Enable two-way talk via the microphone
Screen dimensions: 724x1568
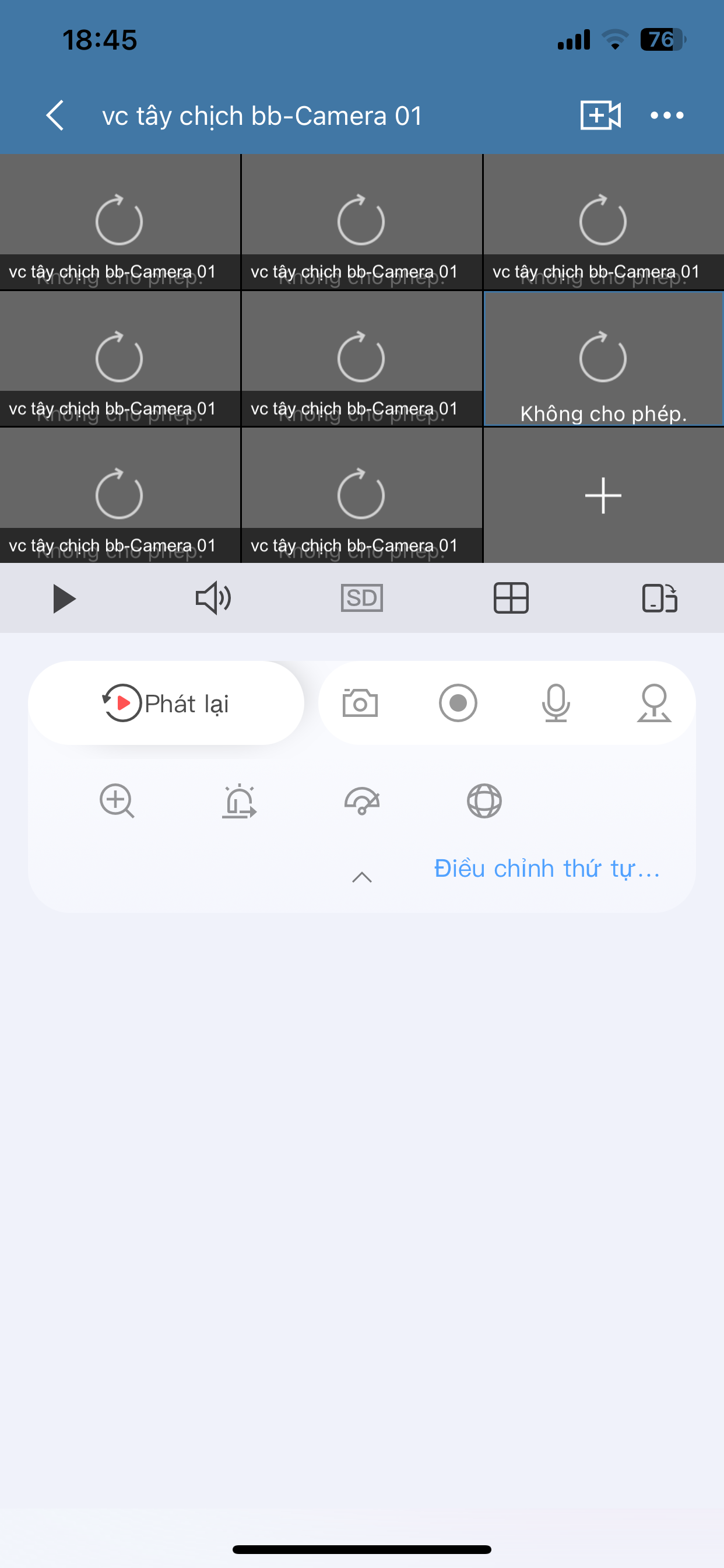tap(556, 703)
